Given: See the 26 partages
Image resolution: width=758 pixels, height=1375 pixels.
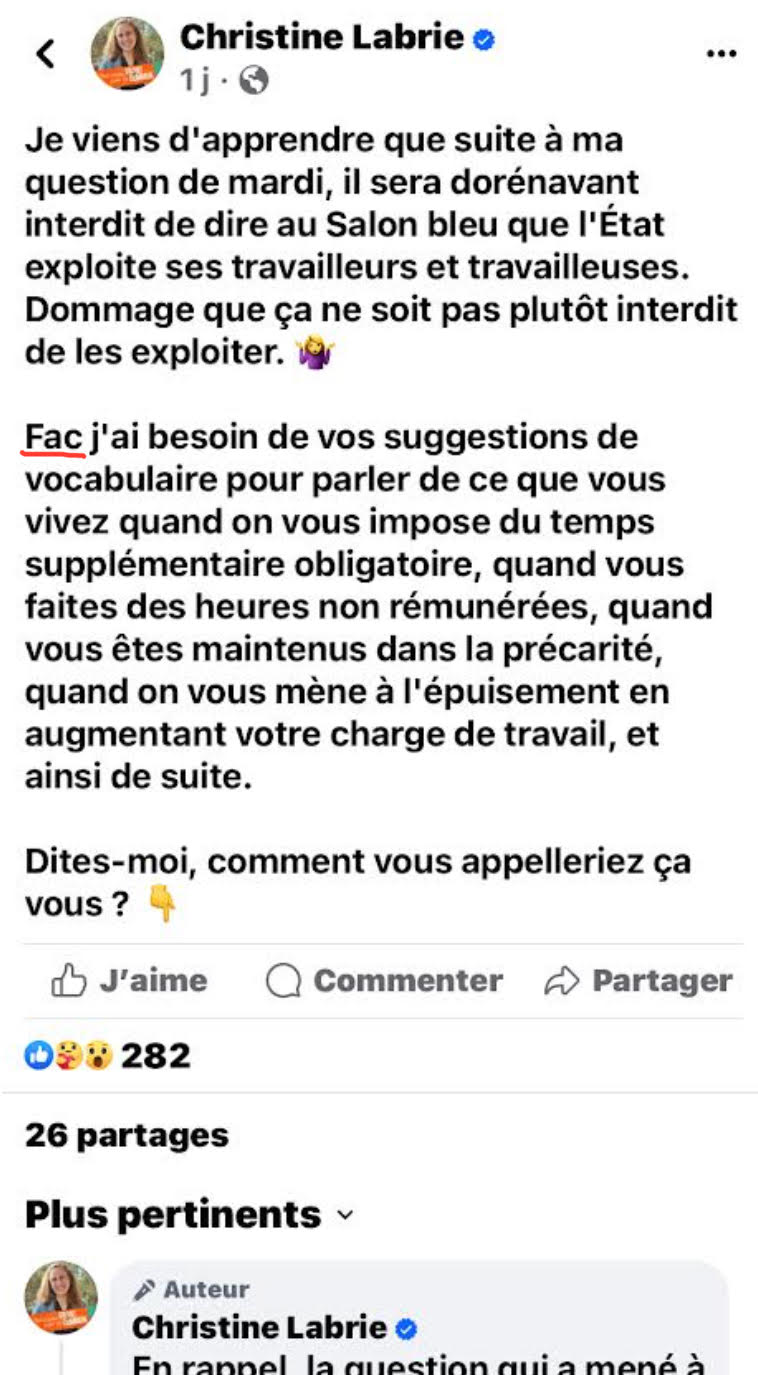Looking at the screenshot, I should 127,1135.
